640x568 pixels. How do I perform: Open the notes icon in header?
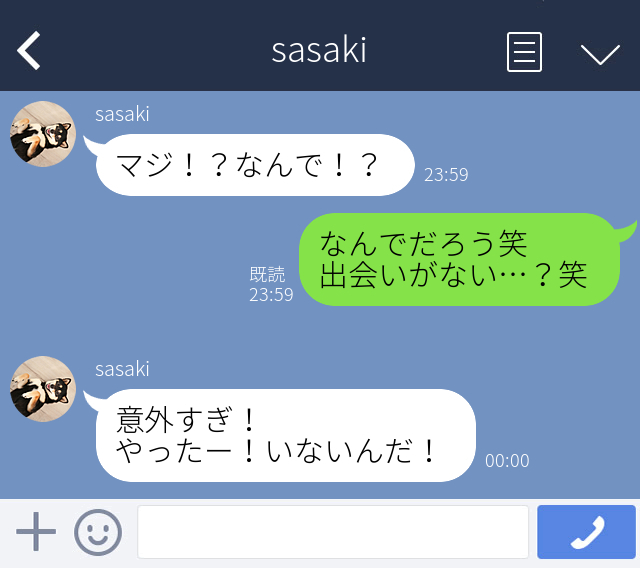[x=524, y=52]
